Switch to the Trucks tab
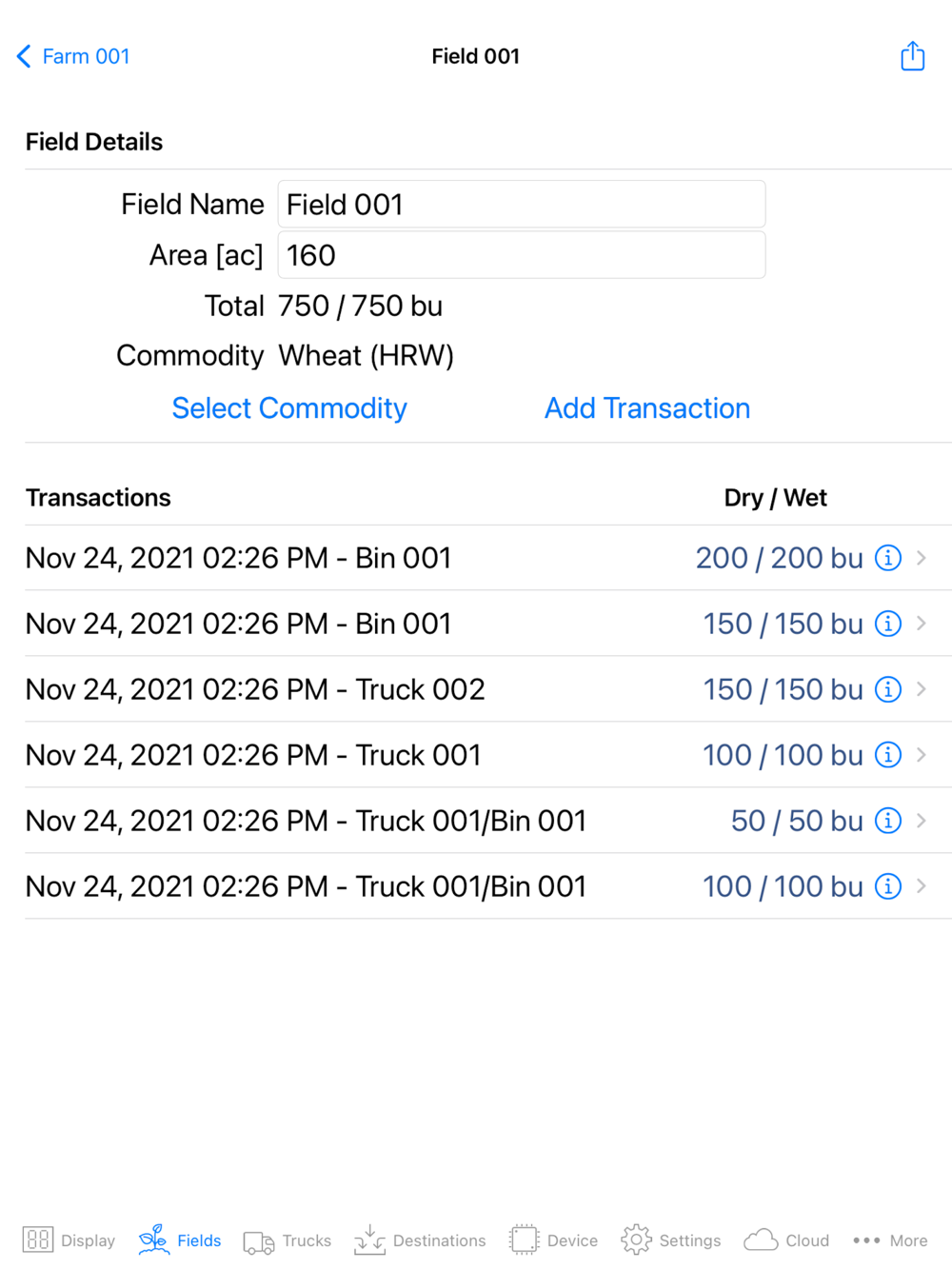952x1270 pixels. [288, 1240]
